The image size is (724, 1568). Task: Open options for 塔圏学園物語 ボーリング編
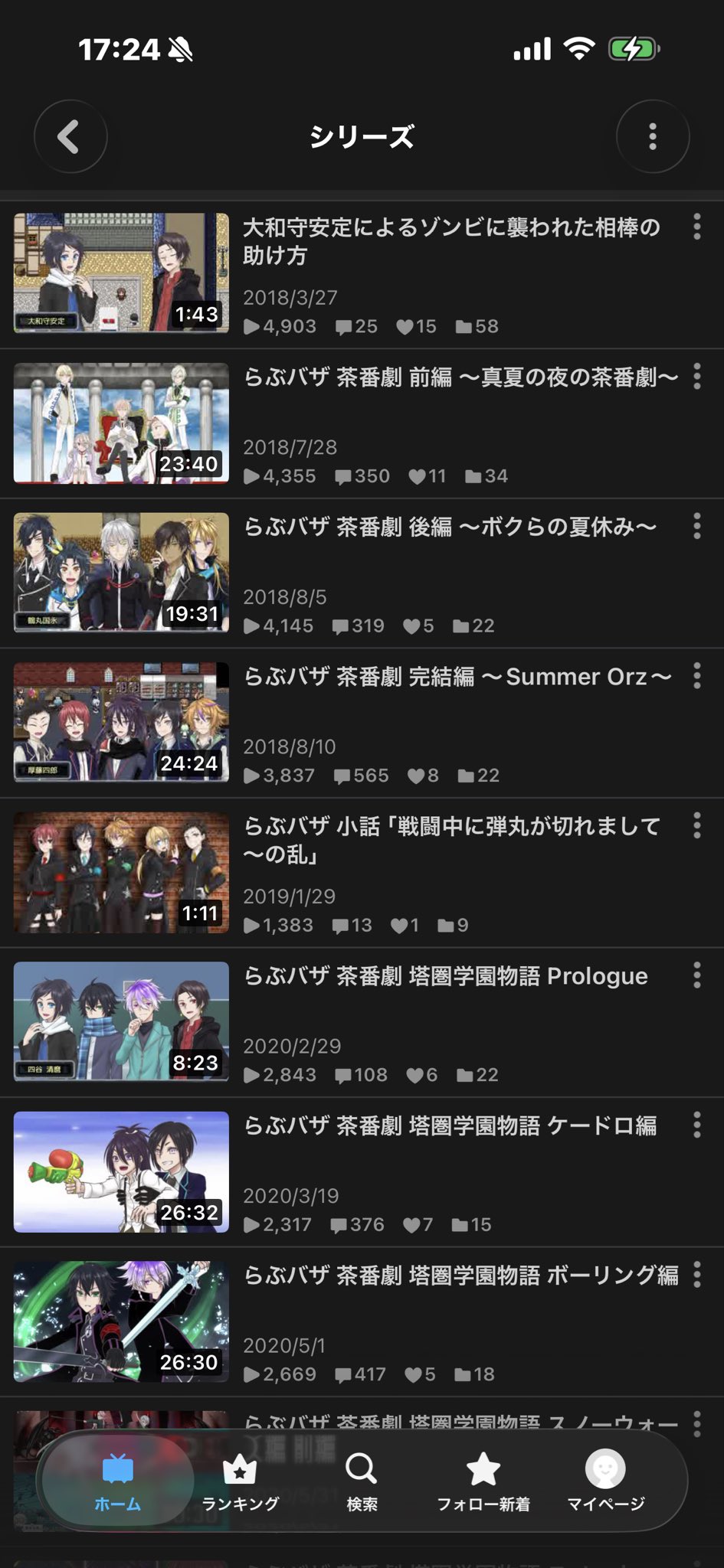click(x=696, y=1275)
